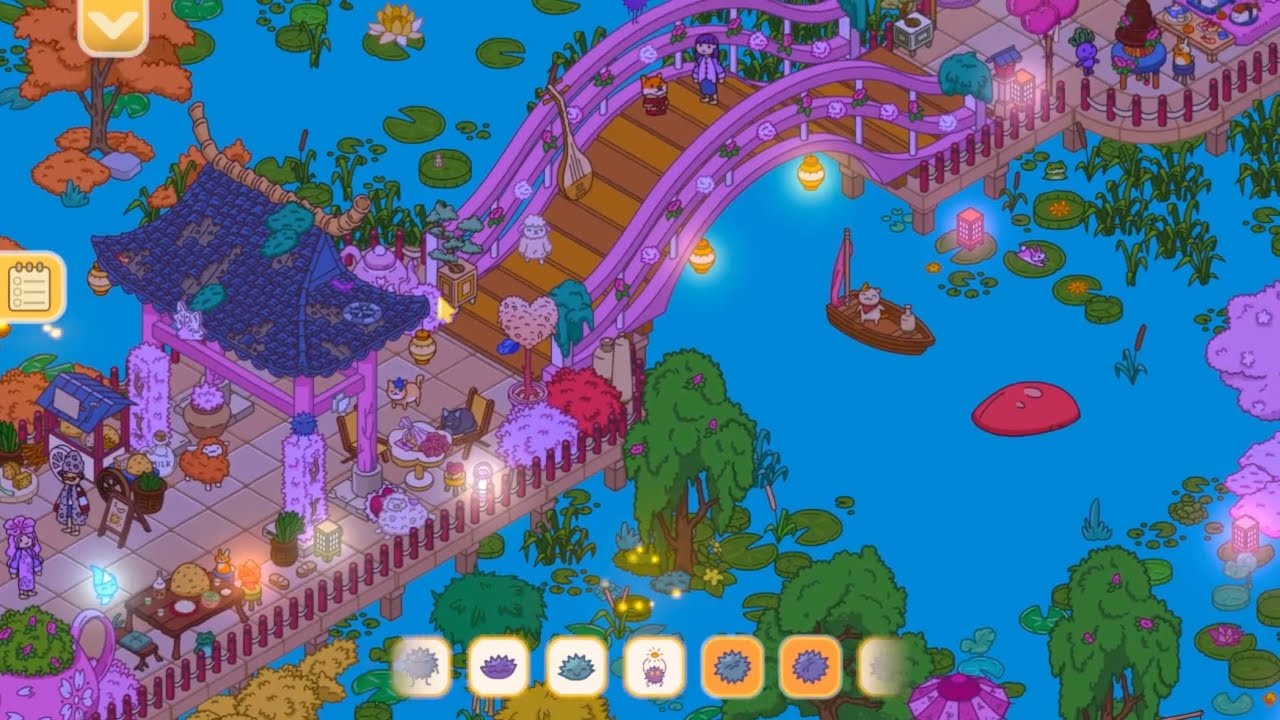This screenshot has width=1280, height=720.
Task: Select the first orange highlighted creature slot
Action: tap(732, 666)
